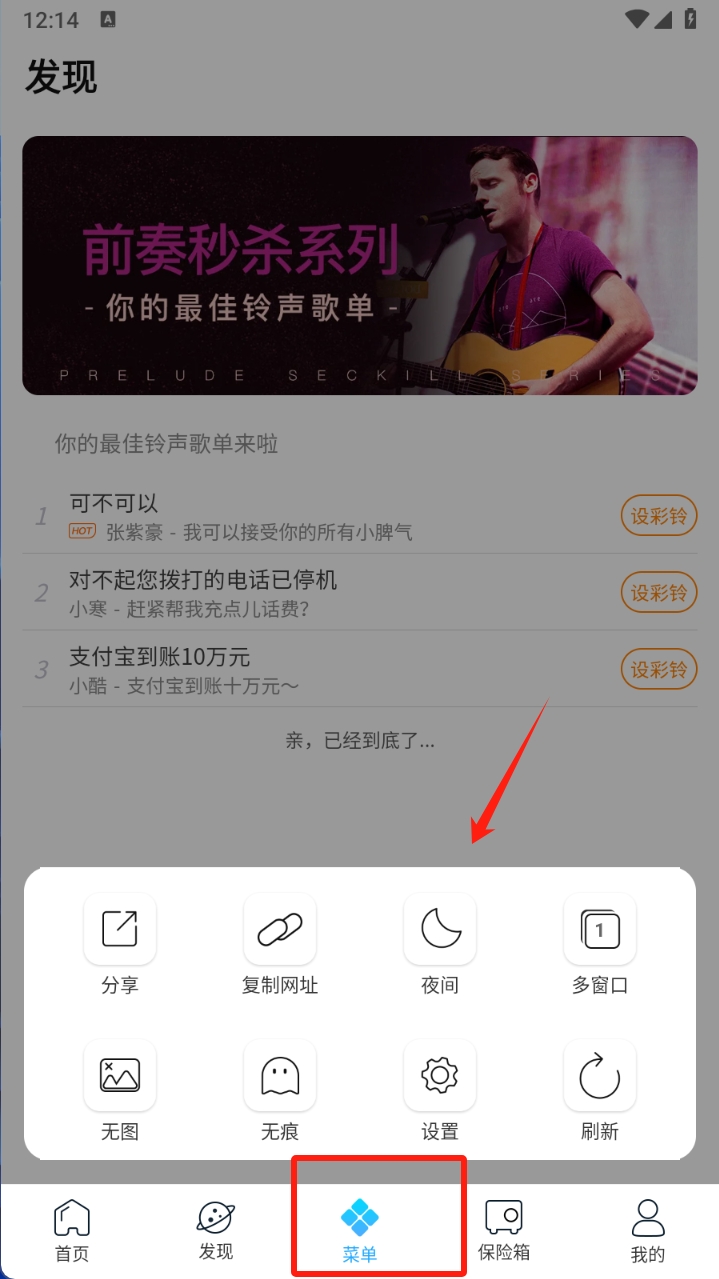Open the 保险箱 tab
This screenshot has width=719, height=1279.
click(504, 1231)
